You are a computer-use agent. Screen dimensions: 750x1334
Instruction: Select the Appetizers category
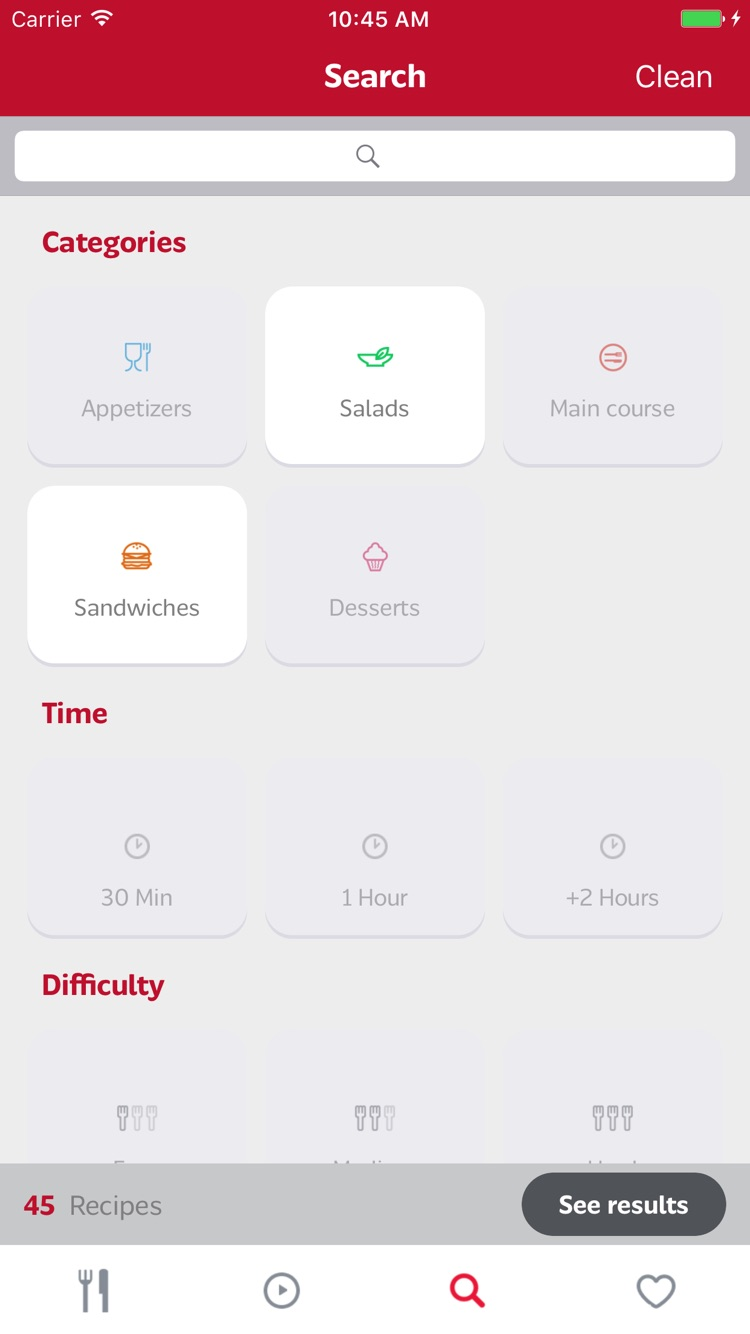coord(137,377)
